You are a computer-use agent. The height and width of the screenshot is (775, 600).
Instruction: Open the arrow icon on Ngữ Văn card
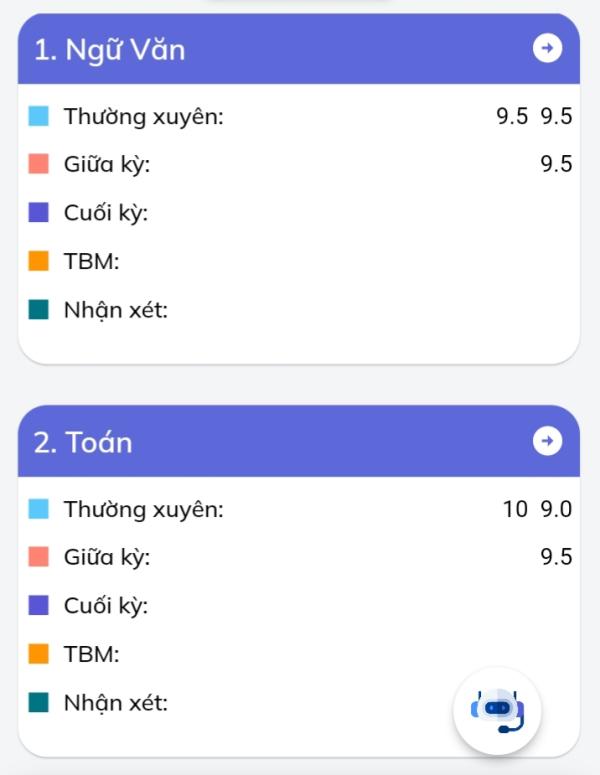click(x=547, y=48)
